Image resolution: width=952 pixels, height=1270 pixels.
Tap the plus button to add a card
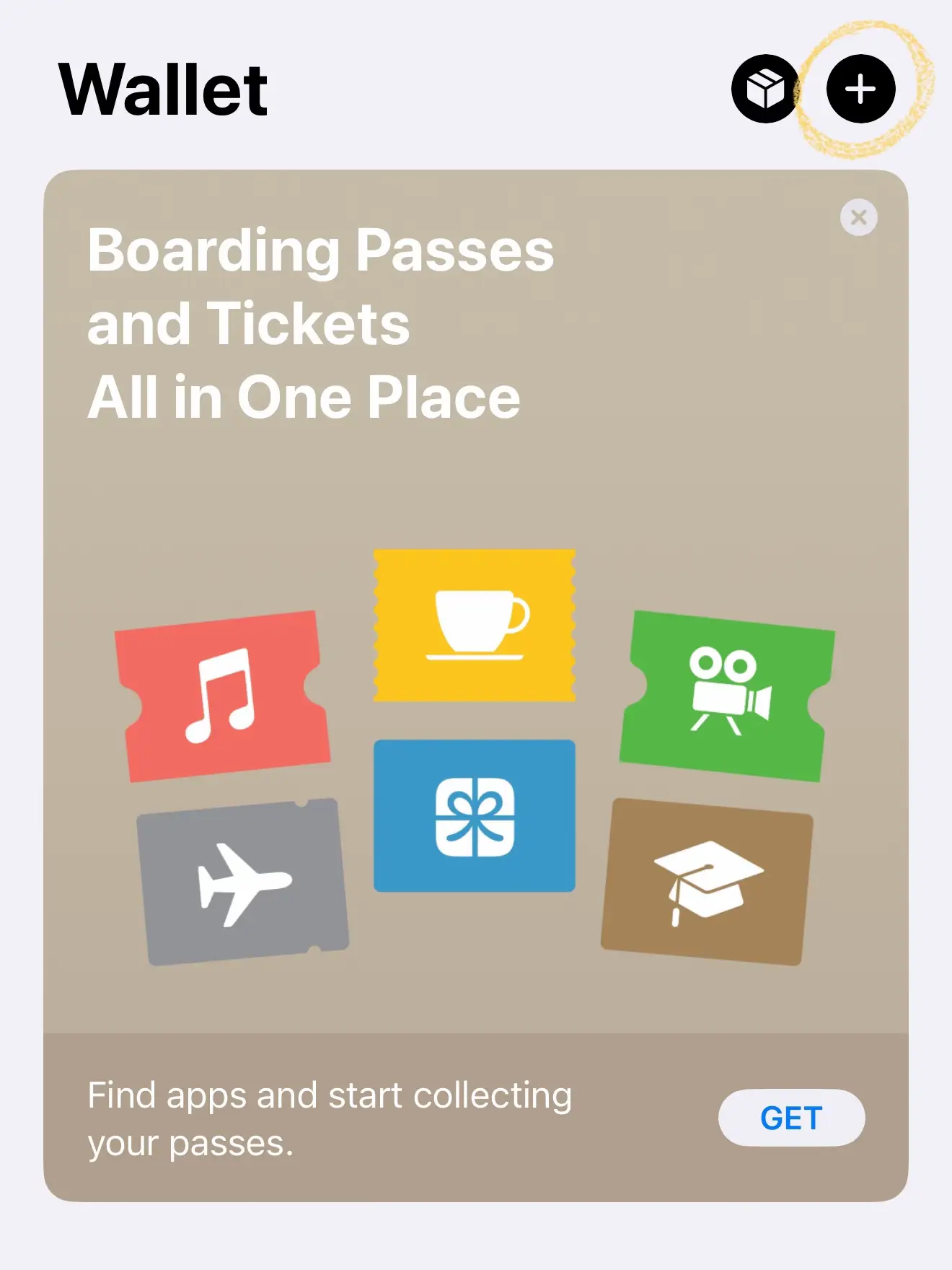[x=860, y=89]
